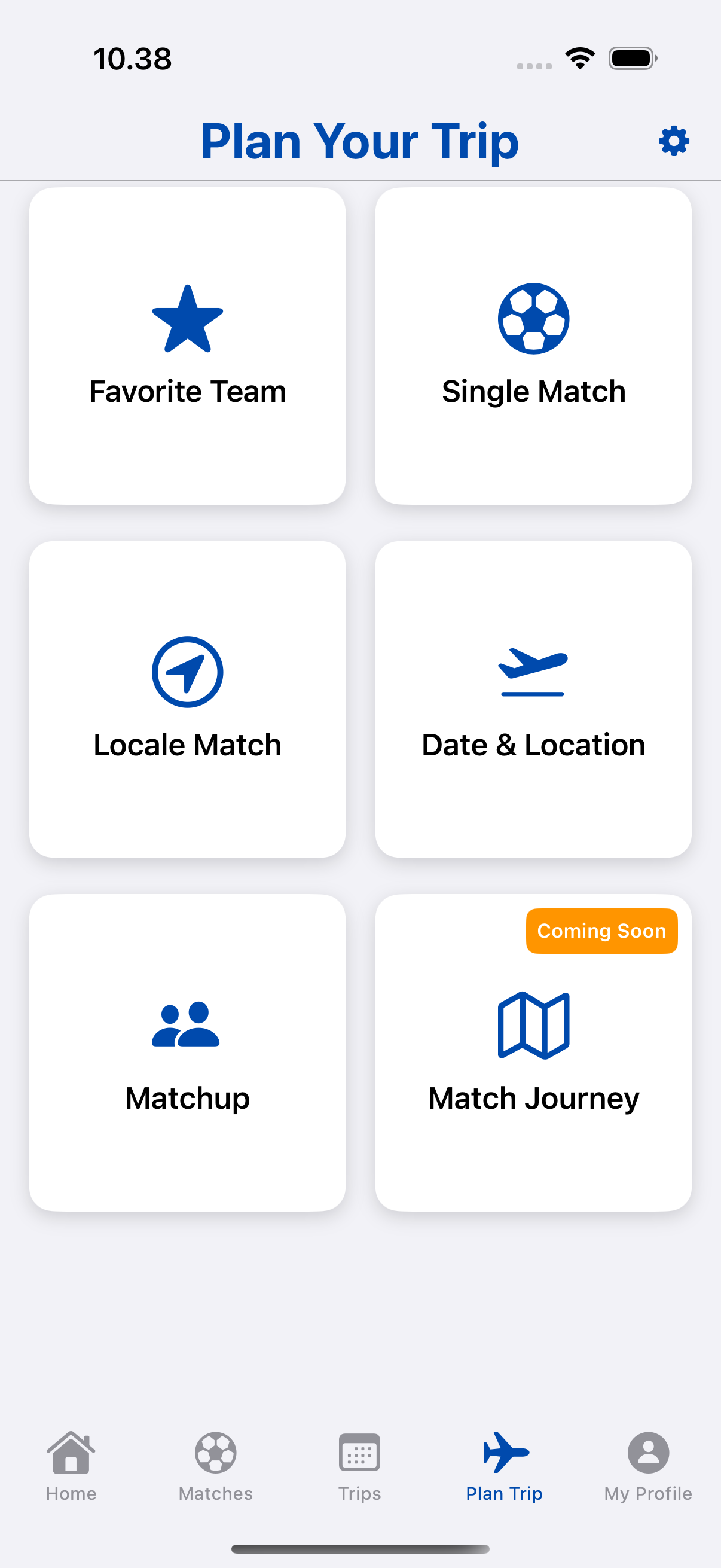721x1568 pixels.
Task: Tap the Single Match soccer ball icon
Action: point(534,319)
